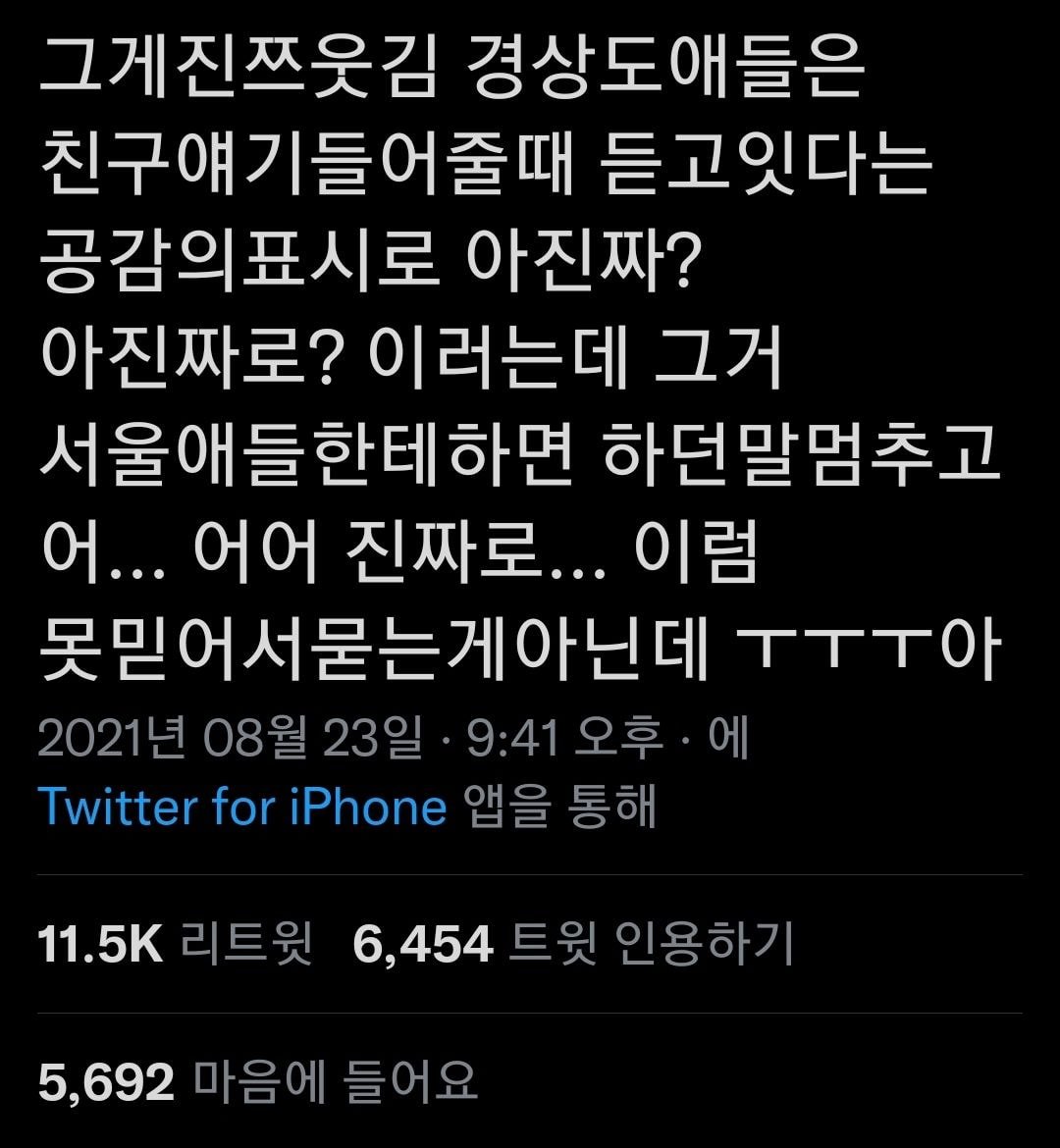Open the 6,454 트윗 인용하기 quote tweets

point(571,944)
